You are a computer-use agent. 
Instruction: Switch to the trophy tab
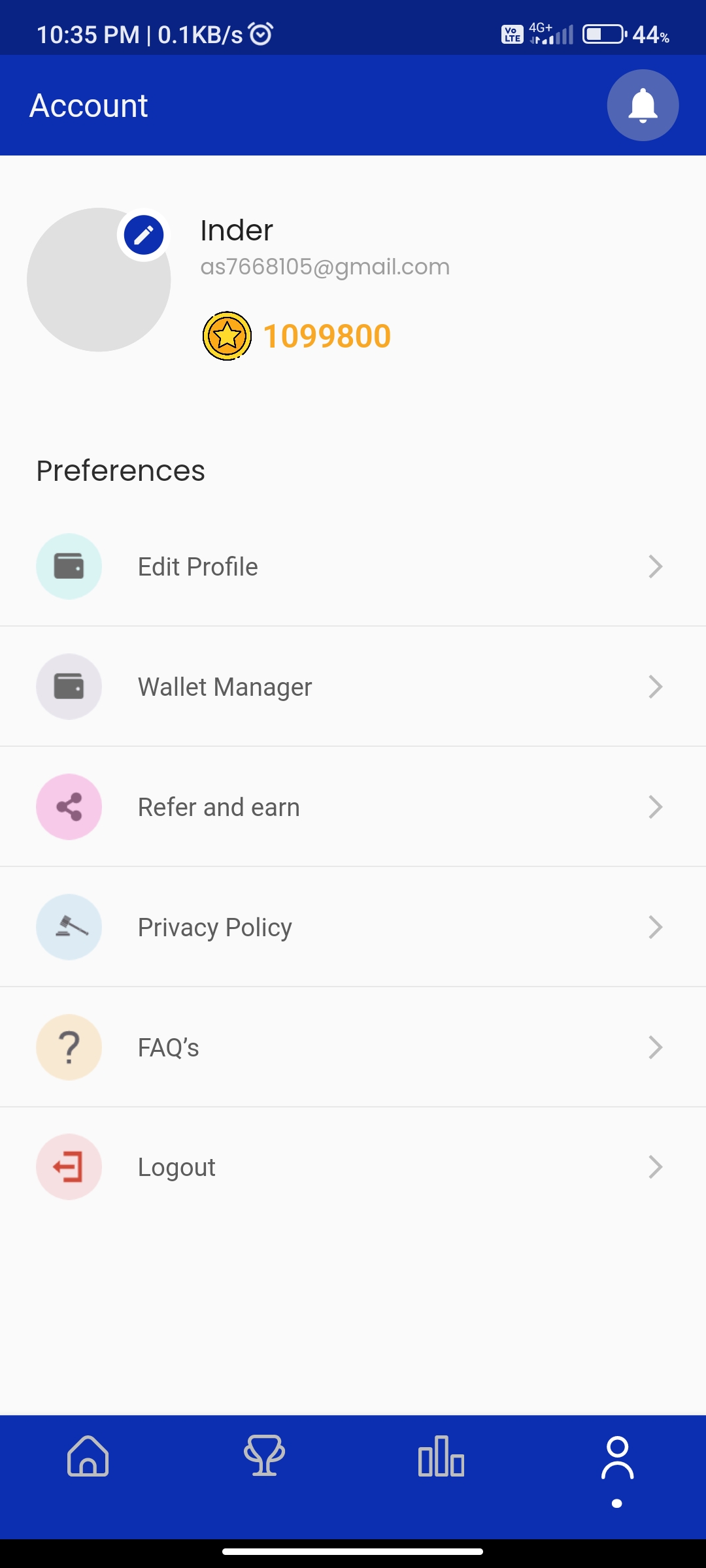pos(265,1456)
